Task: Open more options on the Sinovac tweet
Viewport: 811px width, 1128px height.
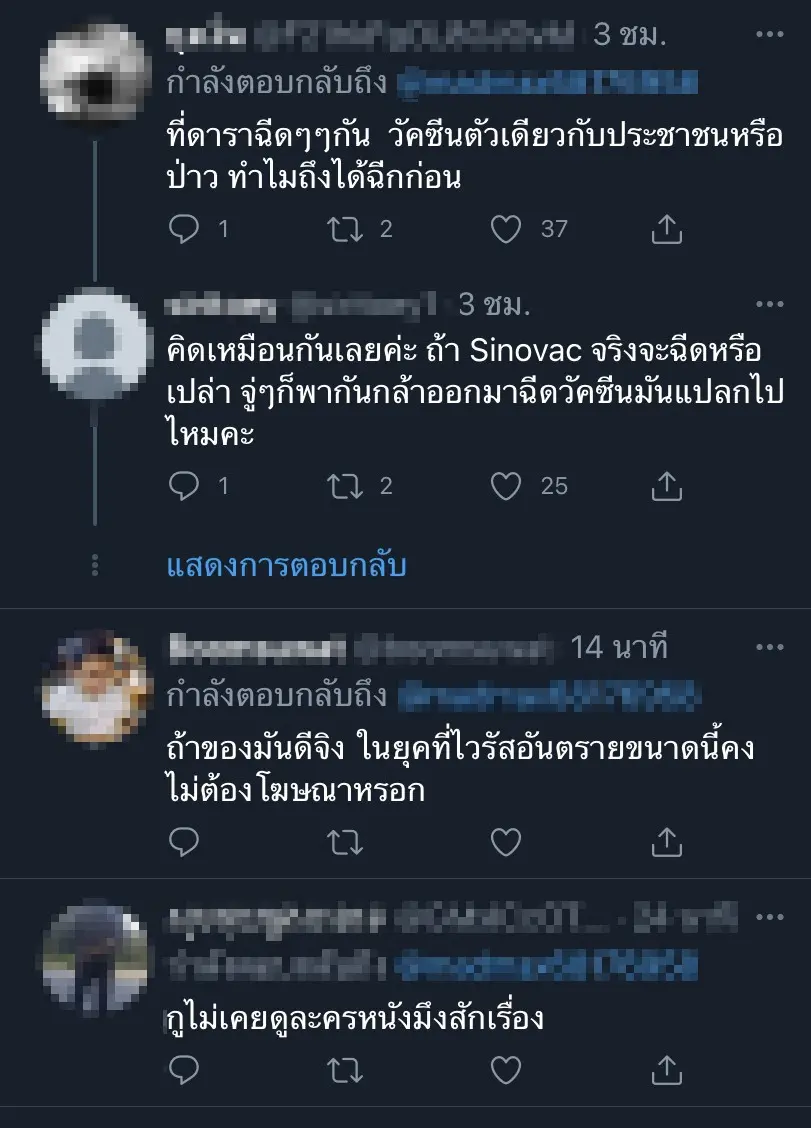Action: (769, 303)
